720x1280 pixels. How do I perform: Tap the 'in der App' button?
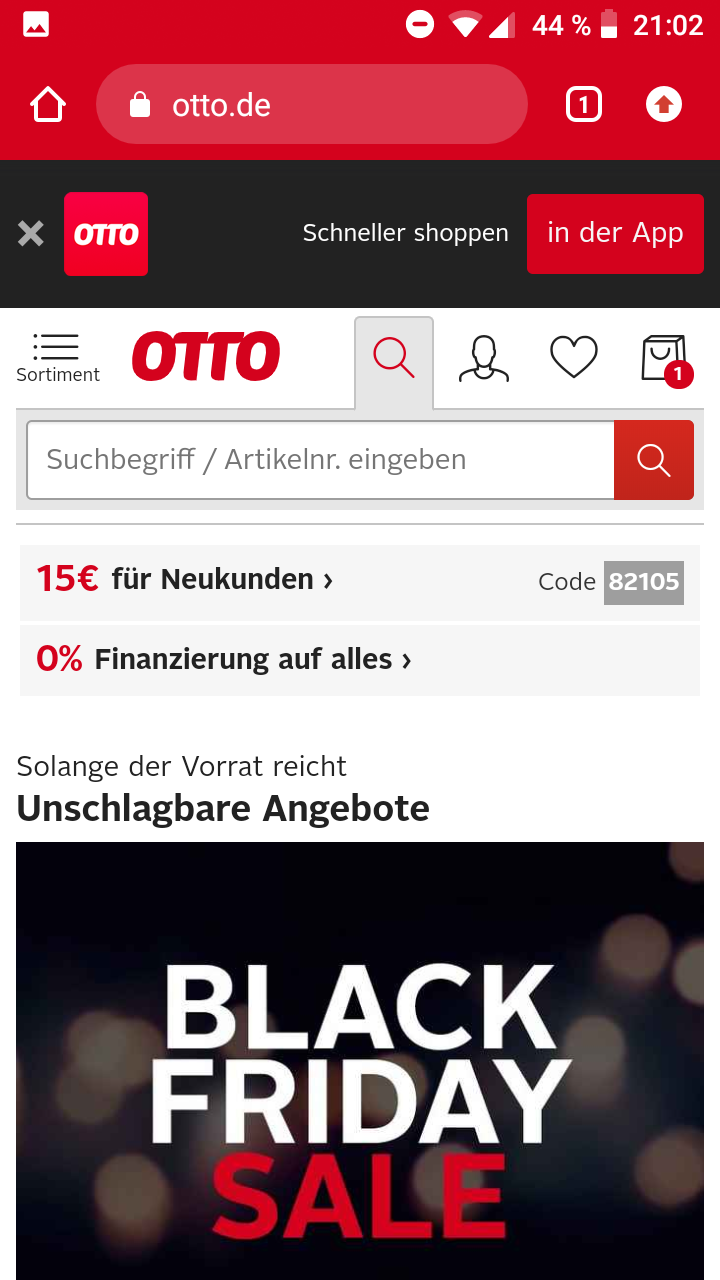tap(615, 234)
